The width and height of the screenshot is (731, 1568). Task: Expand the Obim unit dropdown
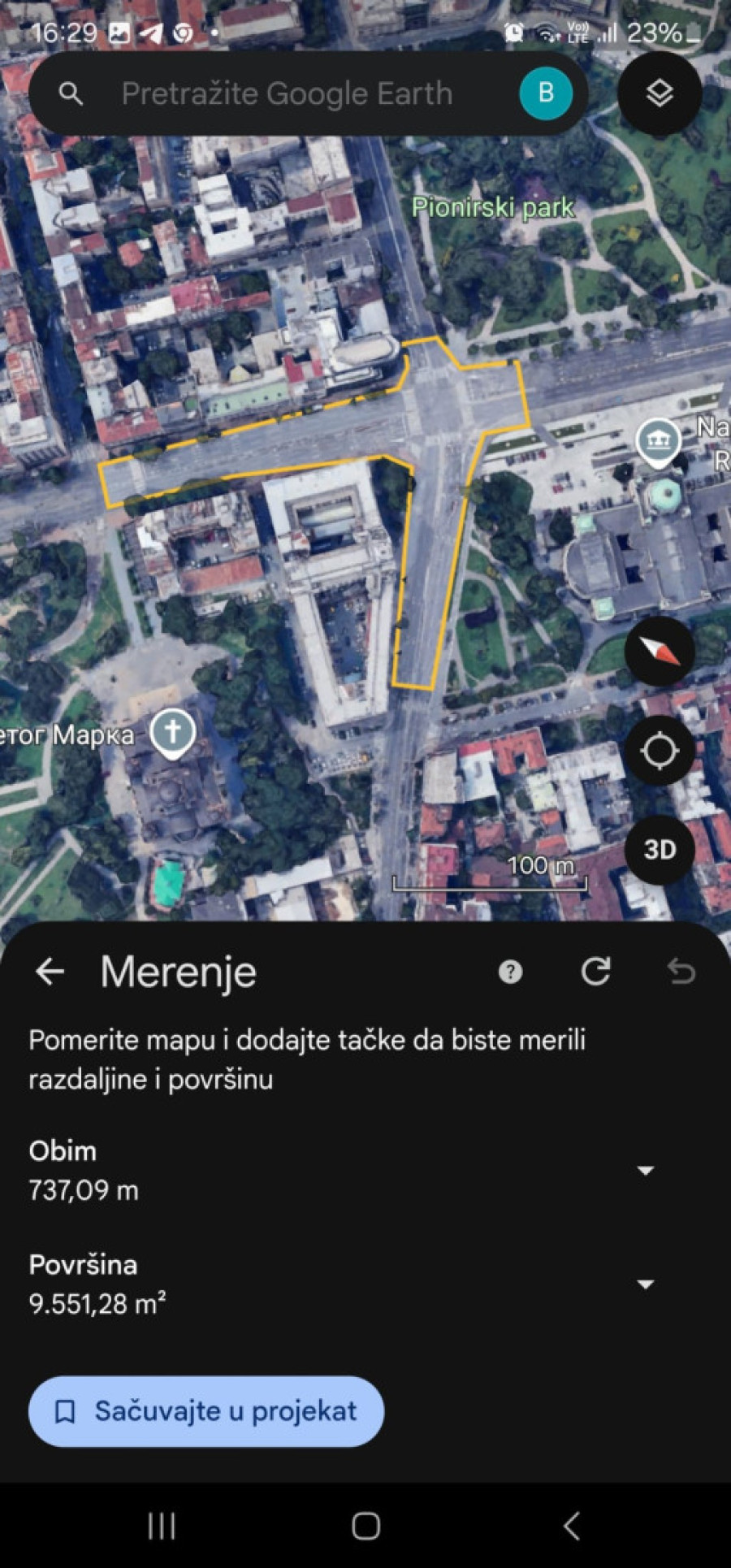646,1171
